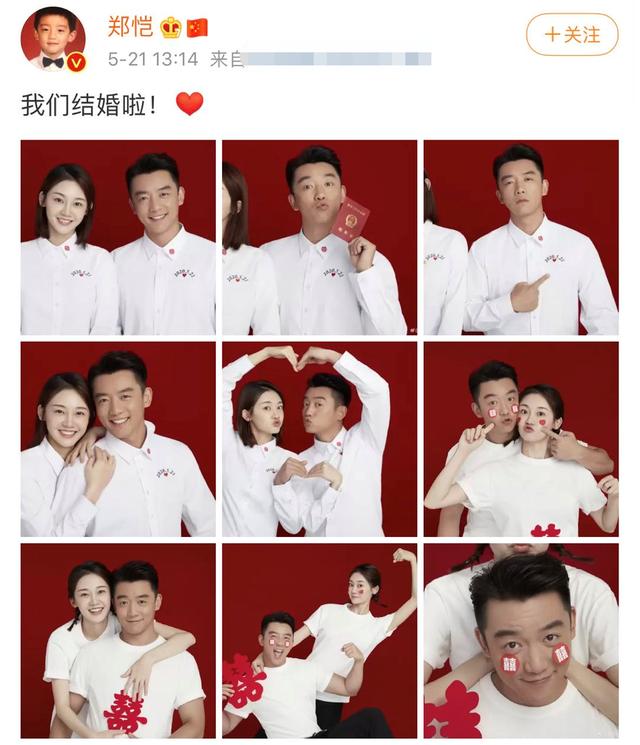The width and height of the screenshot is (640, 745).
Task: Open the close-up photo with cheek stickers squeezed
Action: click(x=521, y=640)
